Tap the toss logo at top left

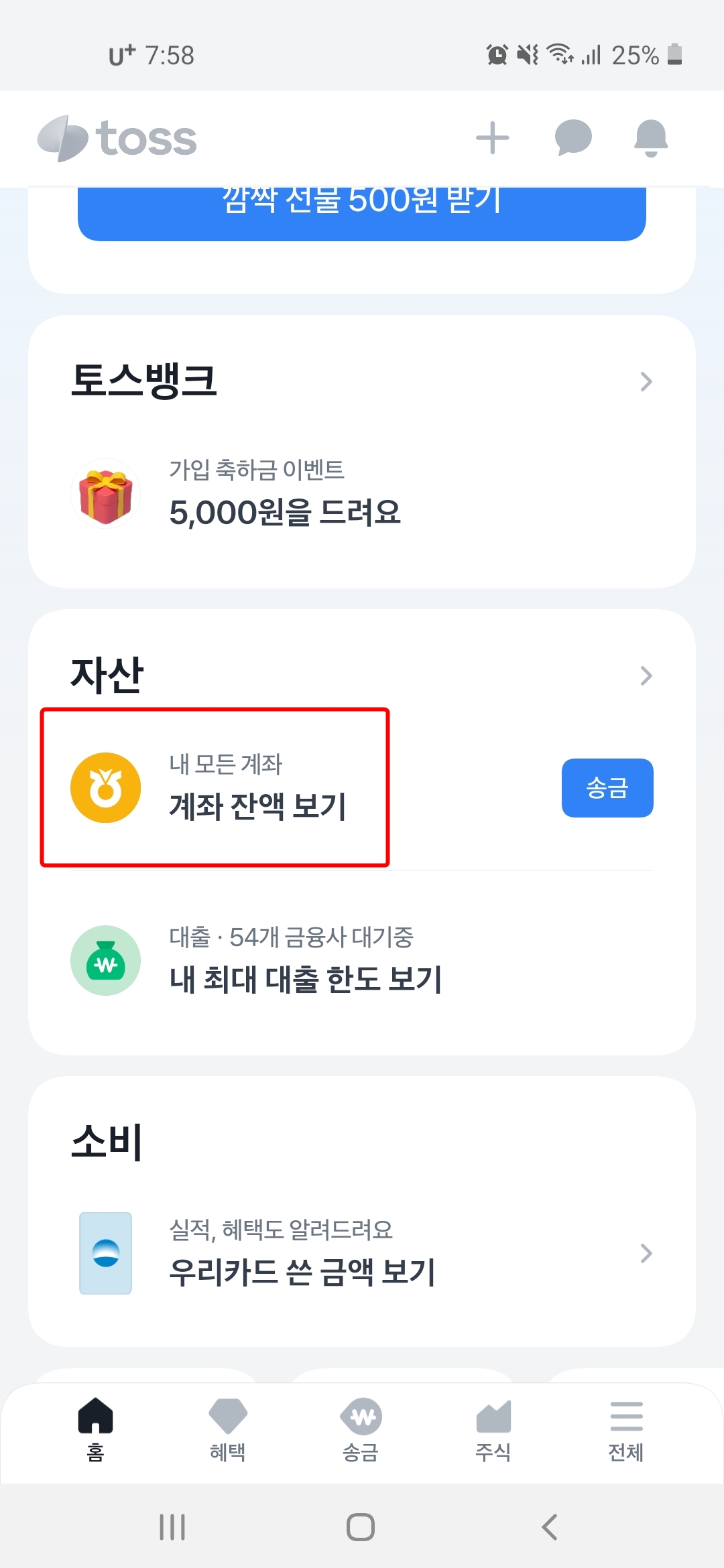coord(117,138)
